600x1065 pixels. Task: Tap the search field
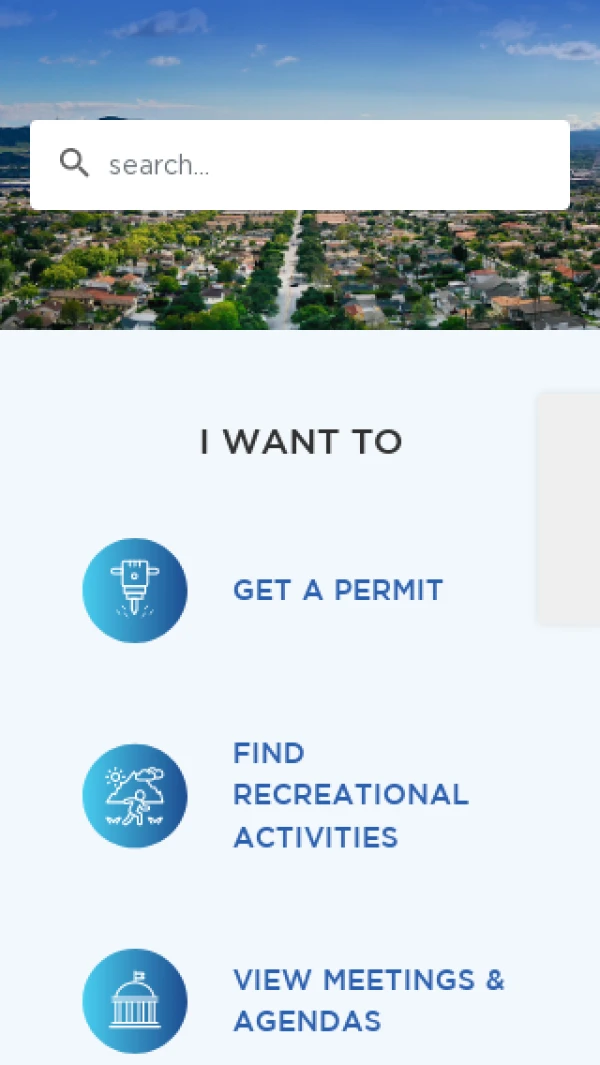tap(330, 165)
